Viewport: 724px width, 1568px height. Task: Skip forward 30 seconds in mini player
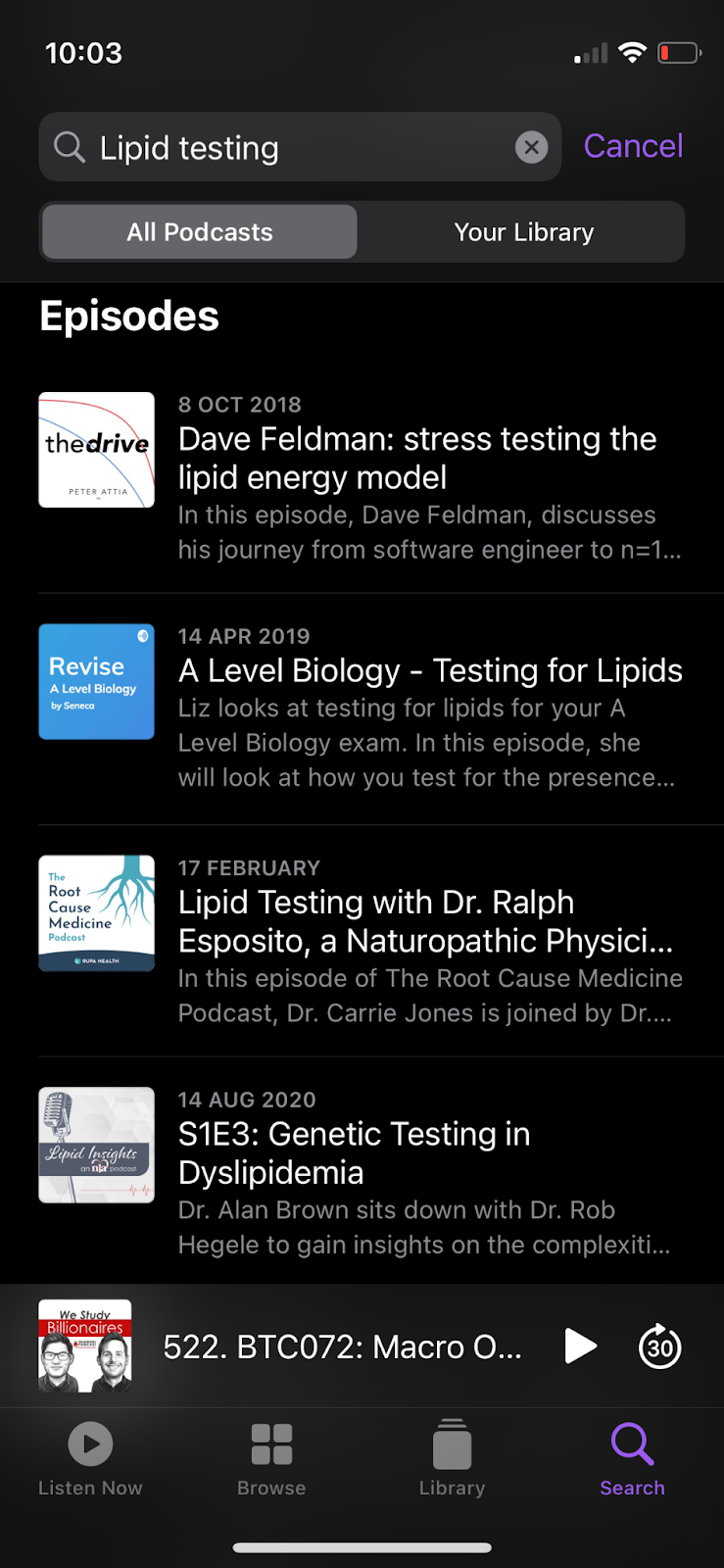click(x=659, y=1347)
